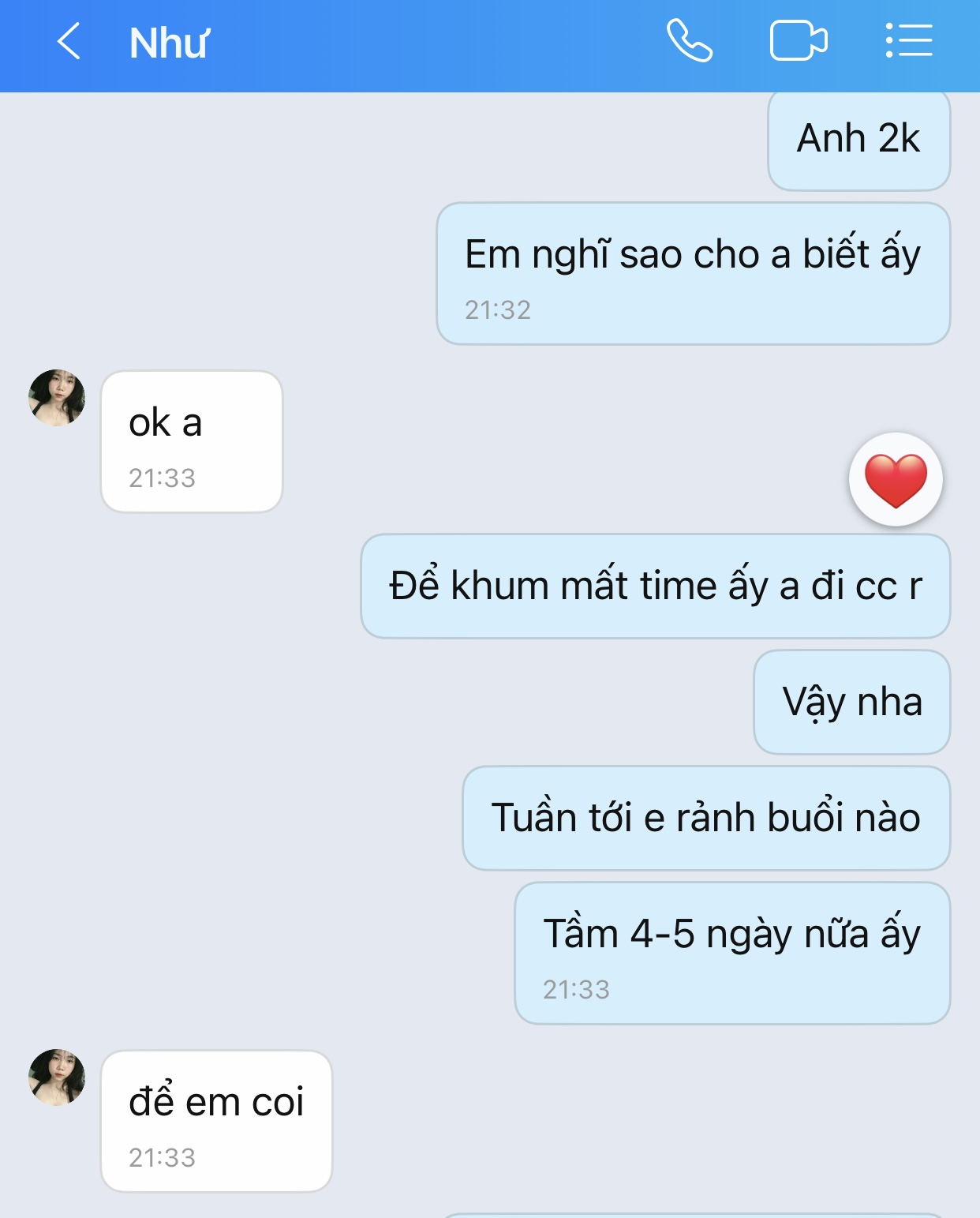This screenshot has height=1218, width=980.
Task: Open Như's avatar beside "ok a"
Action: (57, 398)
